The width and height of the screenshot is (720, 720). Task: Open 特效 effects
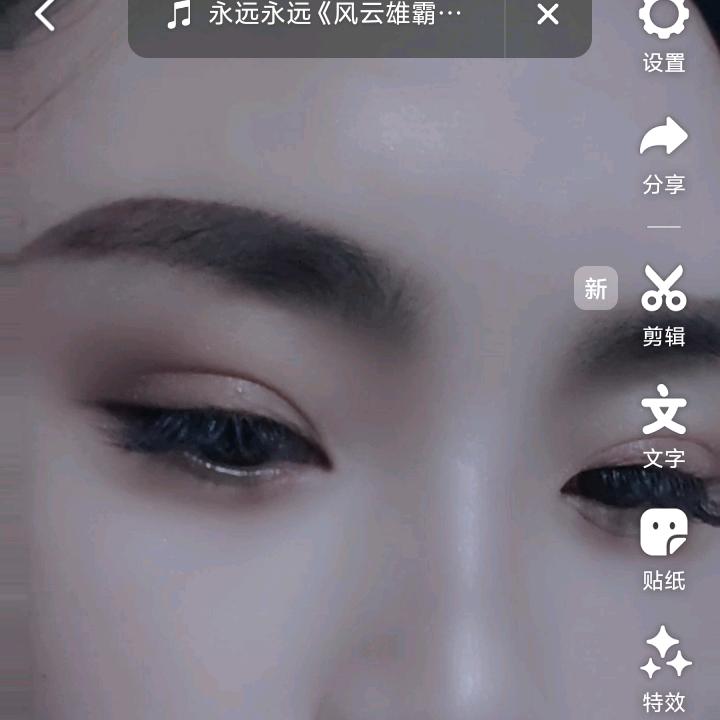click(x=664, y=670)
